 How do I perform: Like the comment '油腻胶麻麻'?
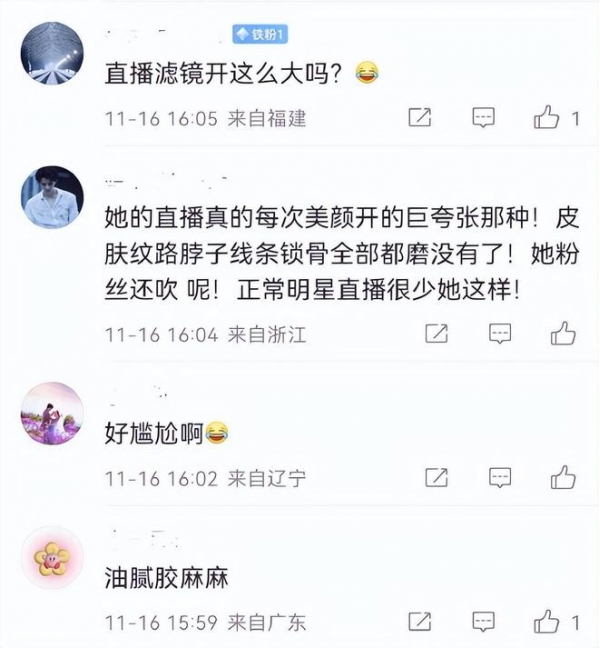(x=547, y=622)
